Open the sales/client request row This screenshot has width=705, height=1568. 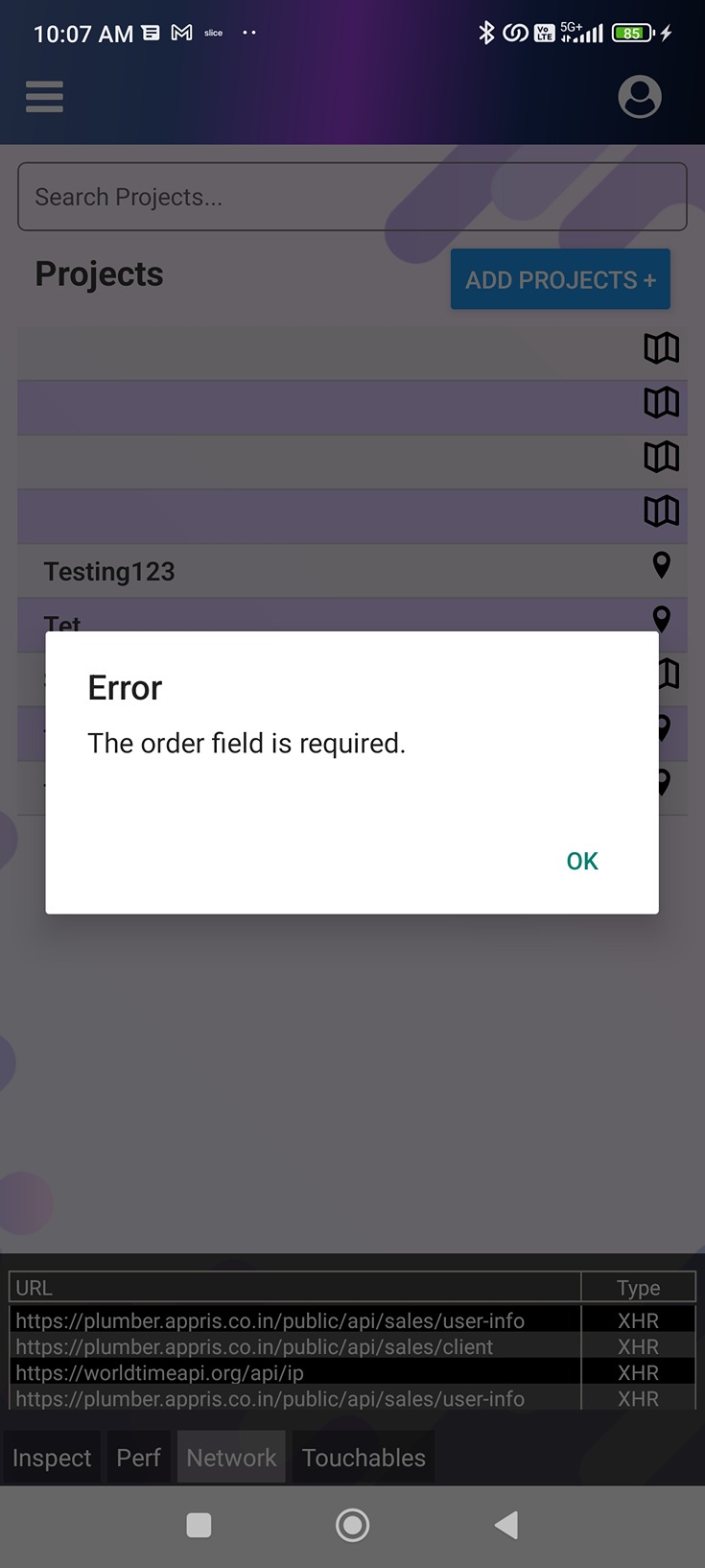[x=254, y=1347]
